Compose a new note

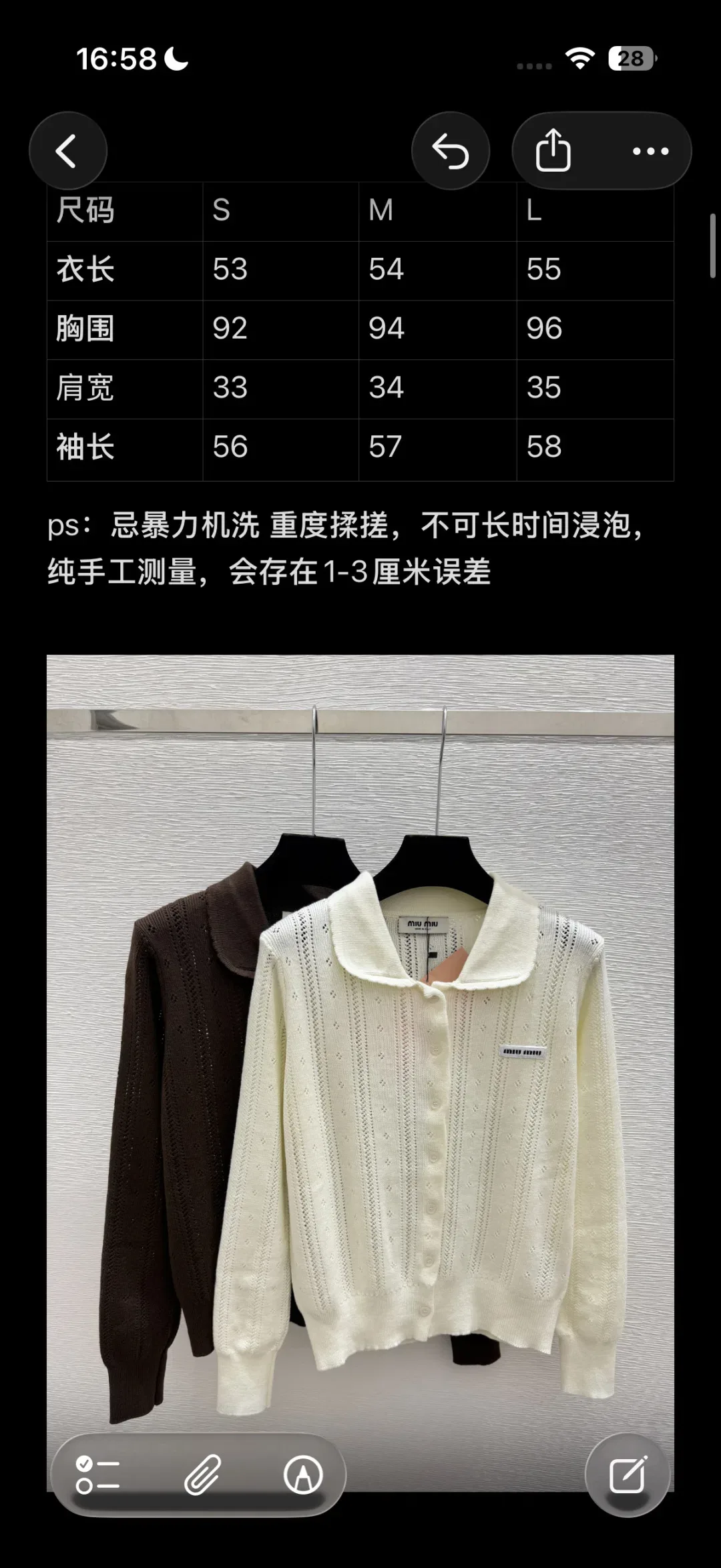[x=628, y=1475]
